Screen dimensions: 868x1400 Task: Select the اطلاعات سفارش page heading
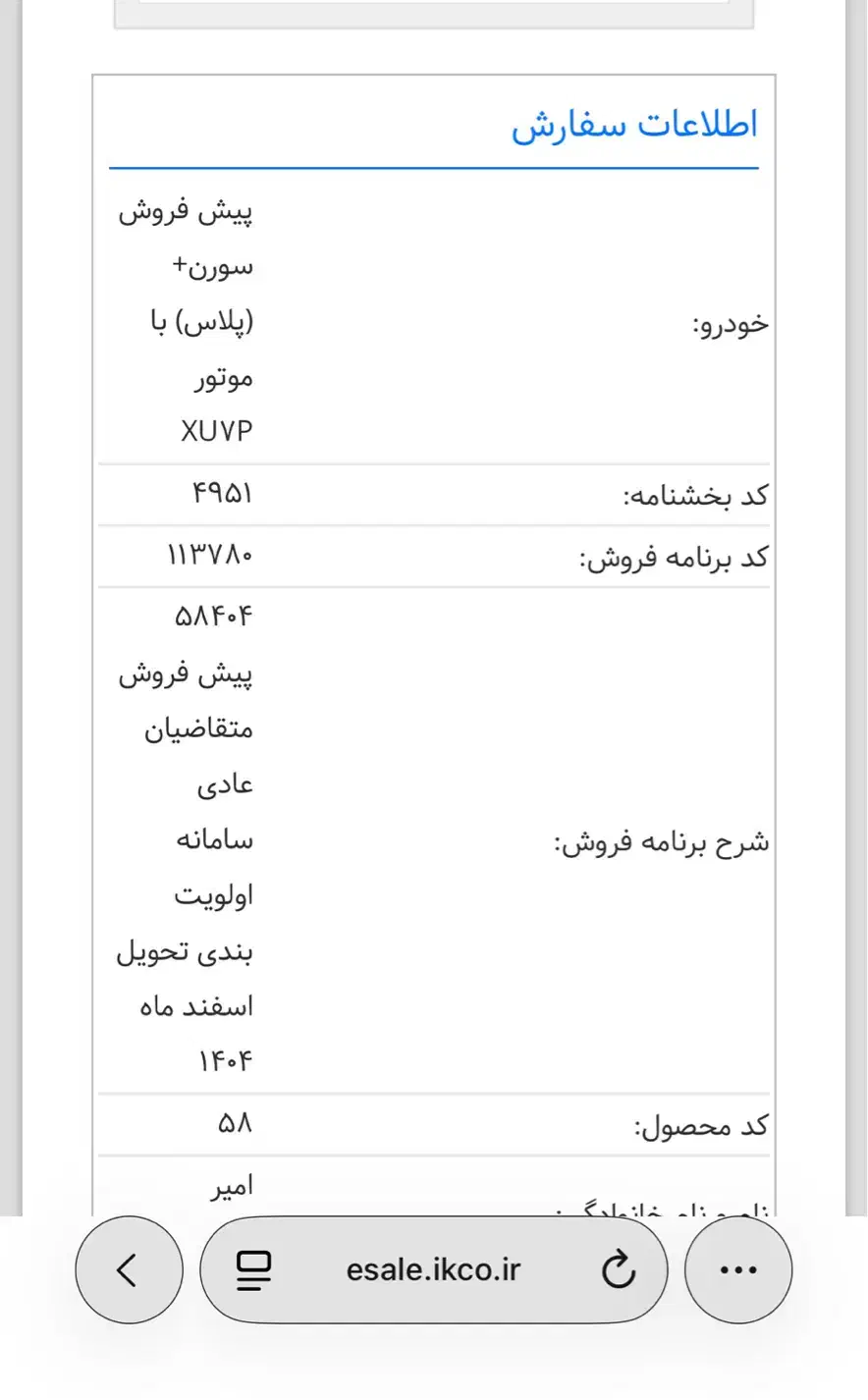[639, 123]
